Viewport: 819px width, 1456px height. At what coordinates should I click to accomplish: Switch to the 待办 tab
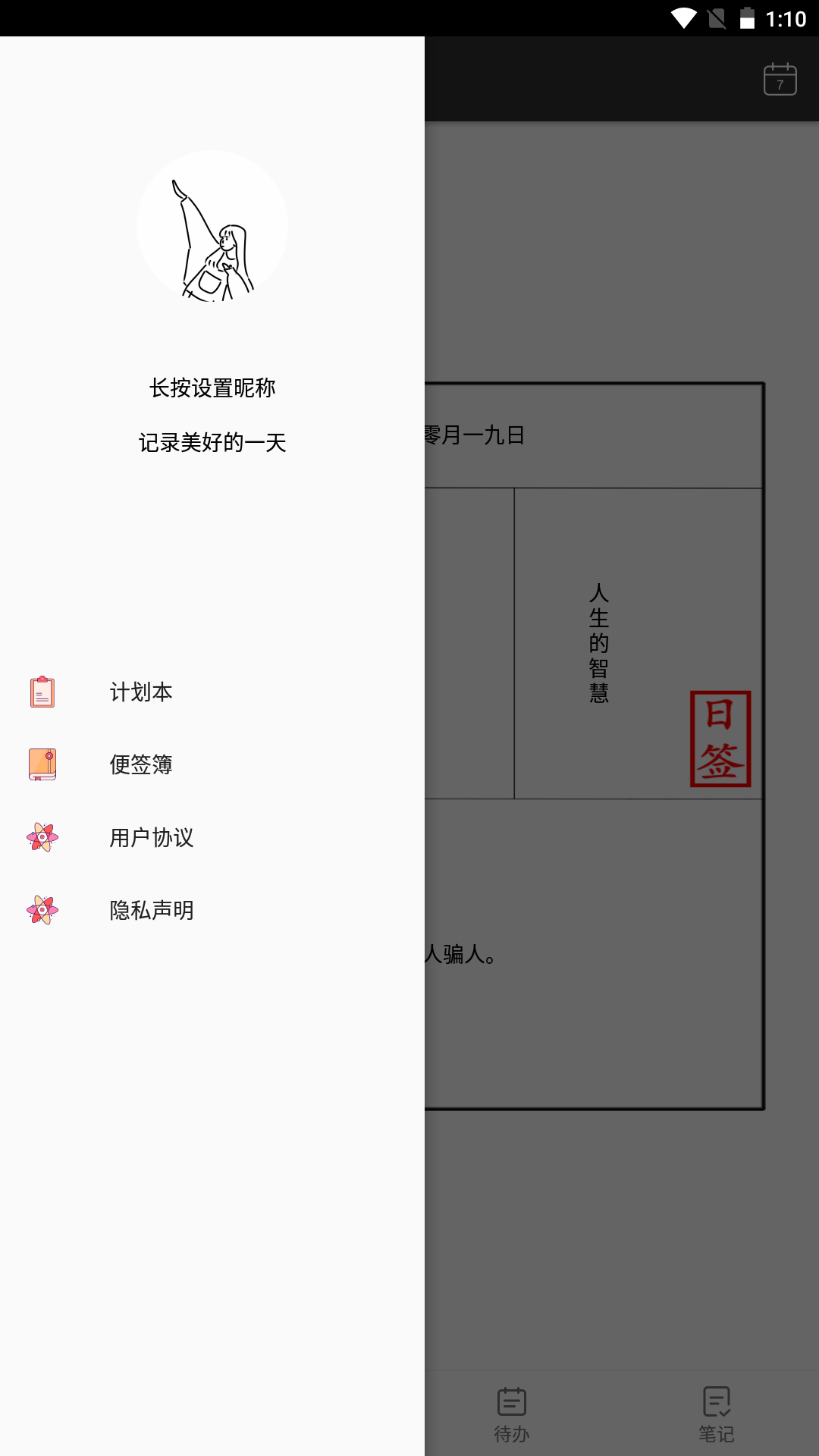click(x=512, y=1414)
